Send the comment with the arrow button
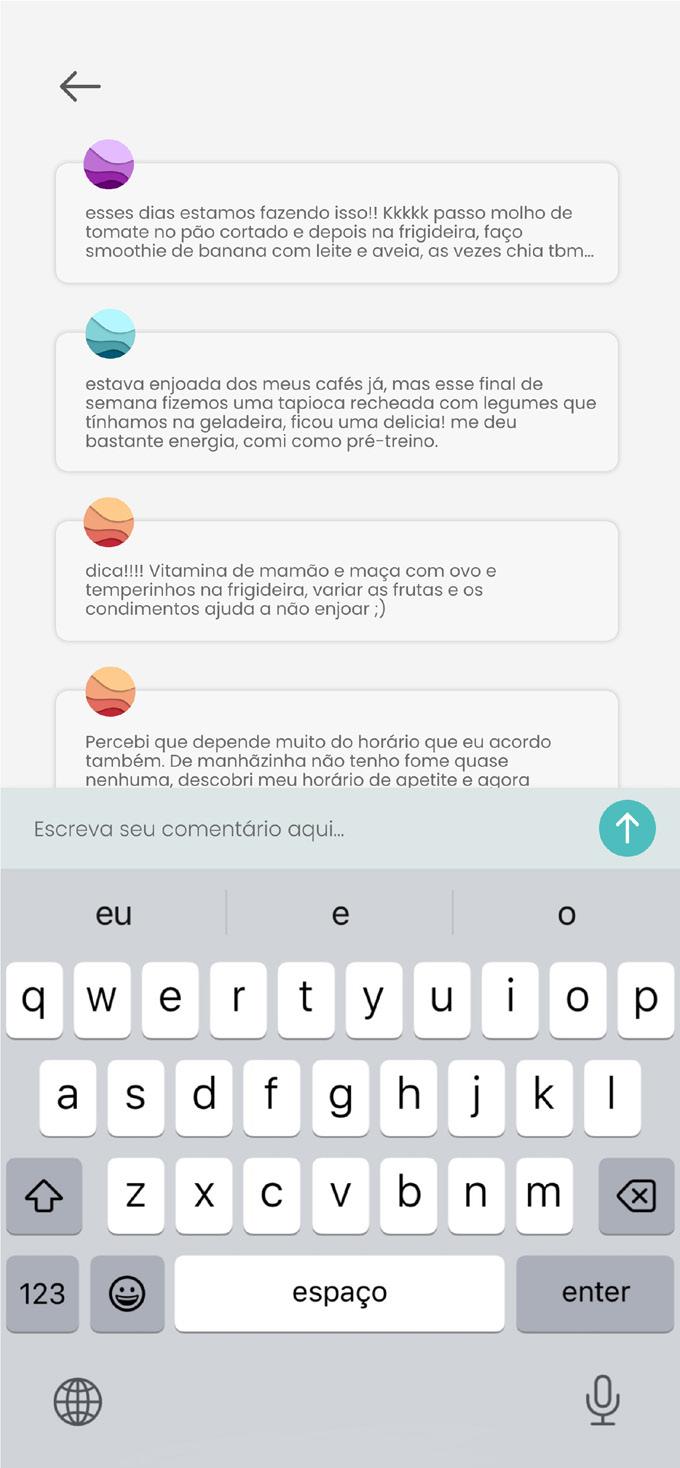Screen dimensions: 680x1468 [627, 828]
